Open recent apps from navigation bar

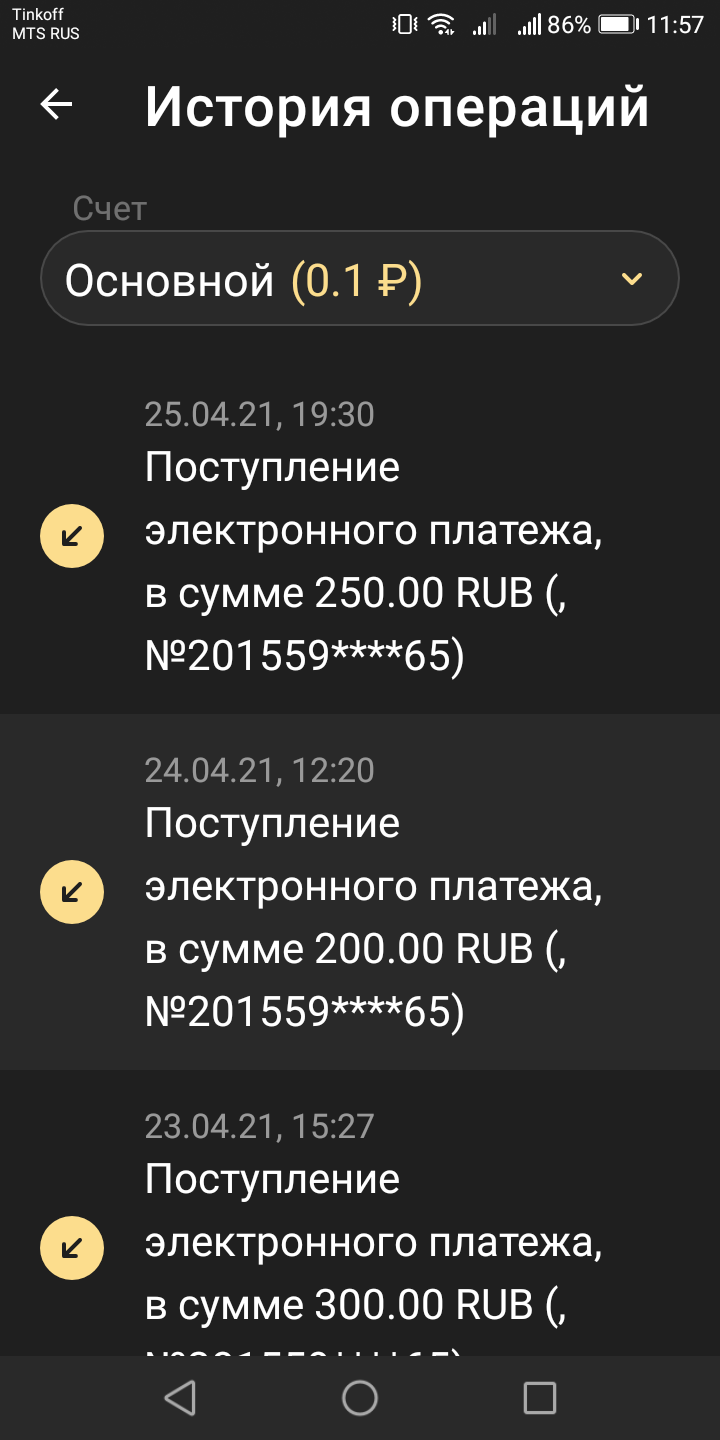(x=539, y=1398)
